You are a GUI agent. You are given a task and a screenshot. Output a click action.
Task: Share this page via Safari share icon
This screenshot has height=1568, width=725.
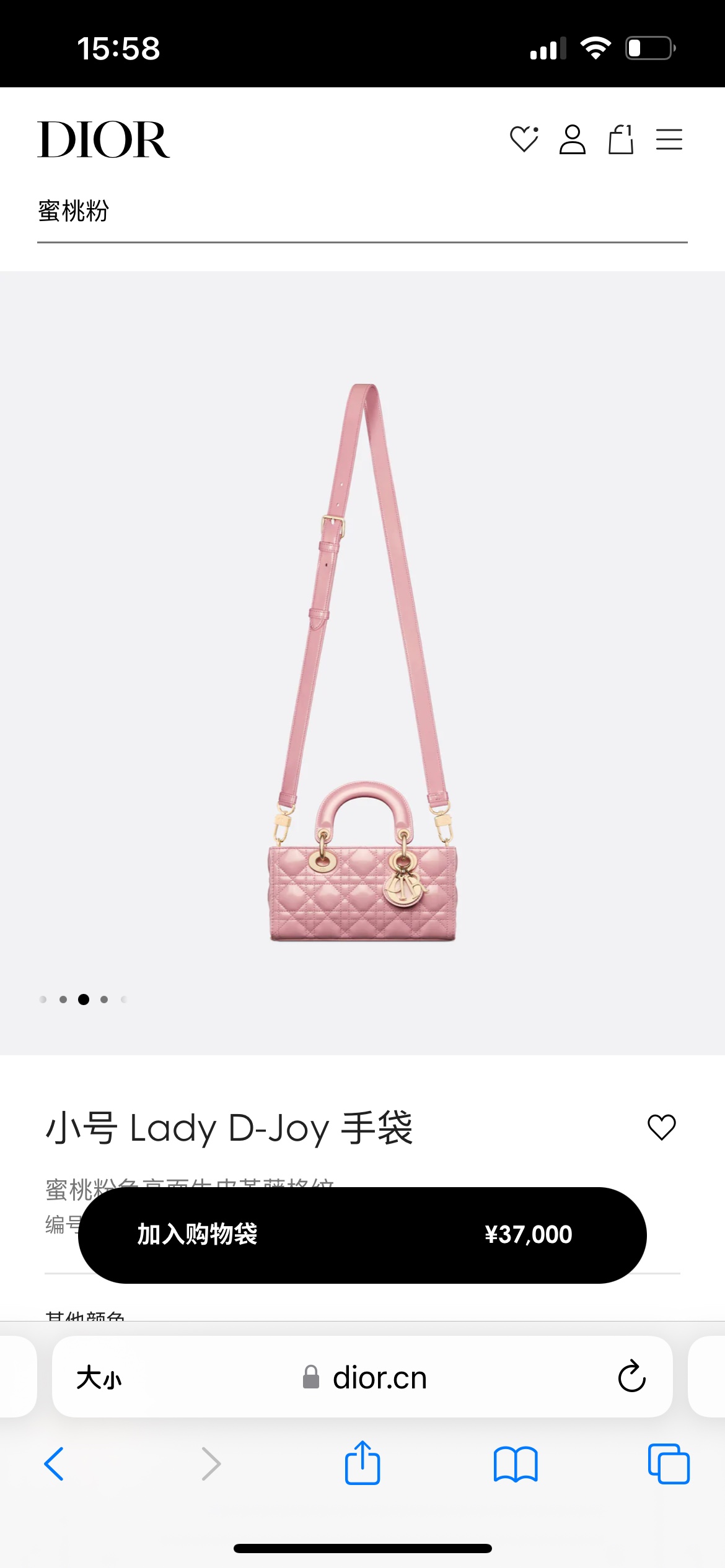[362, 1463]
